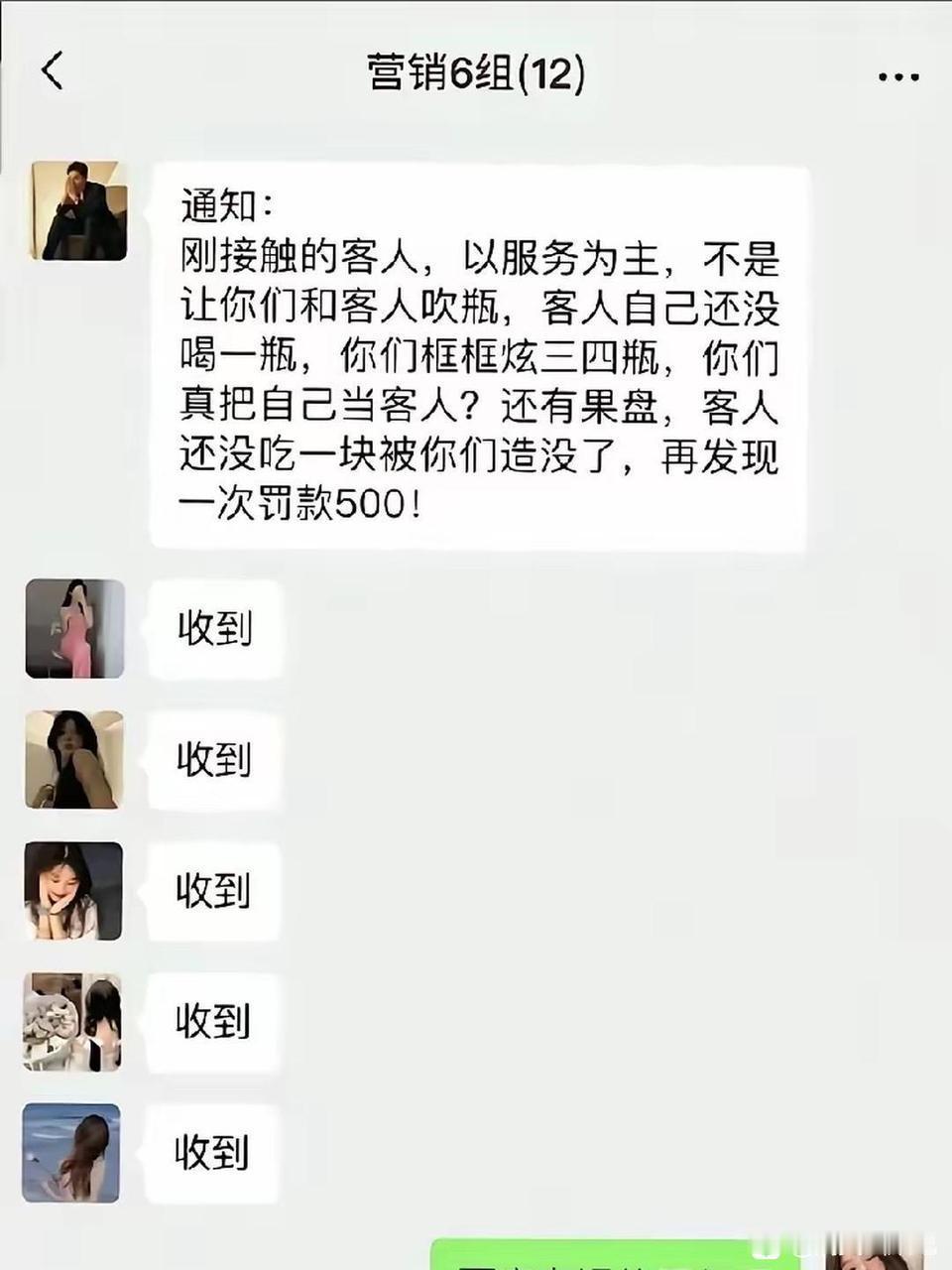
Task: Select the fourth 收到 message bubble
Action: click(x=214, y=1022)
